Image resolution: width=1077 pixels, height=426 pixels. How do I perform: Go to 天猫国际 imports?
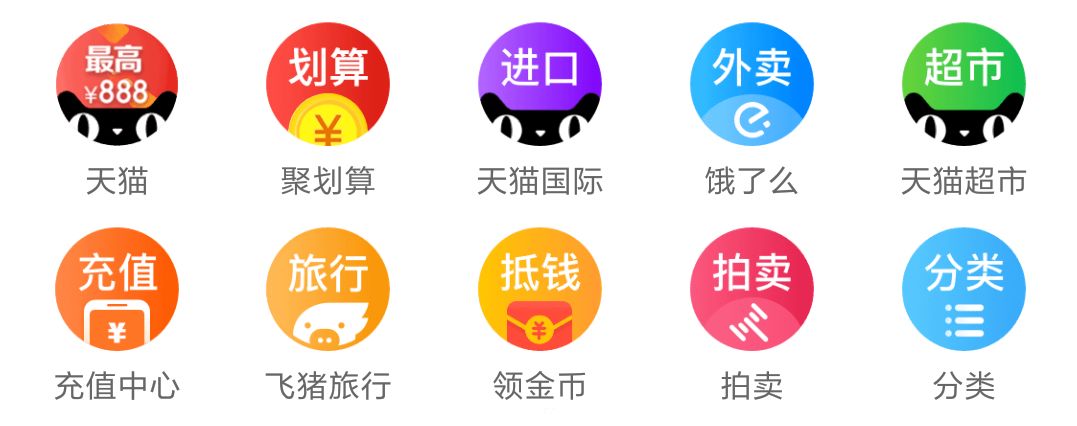click(x=540, y=84)
